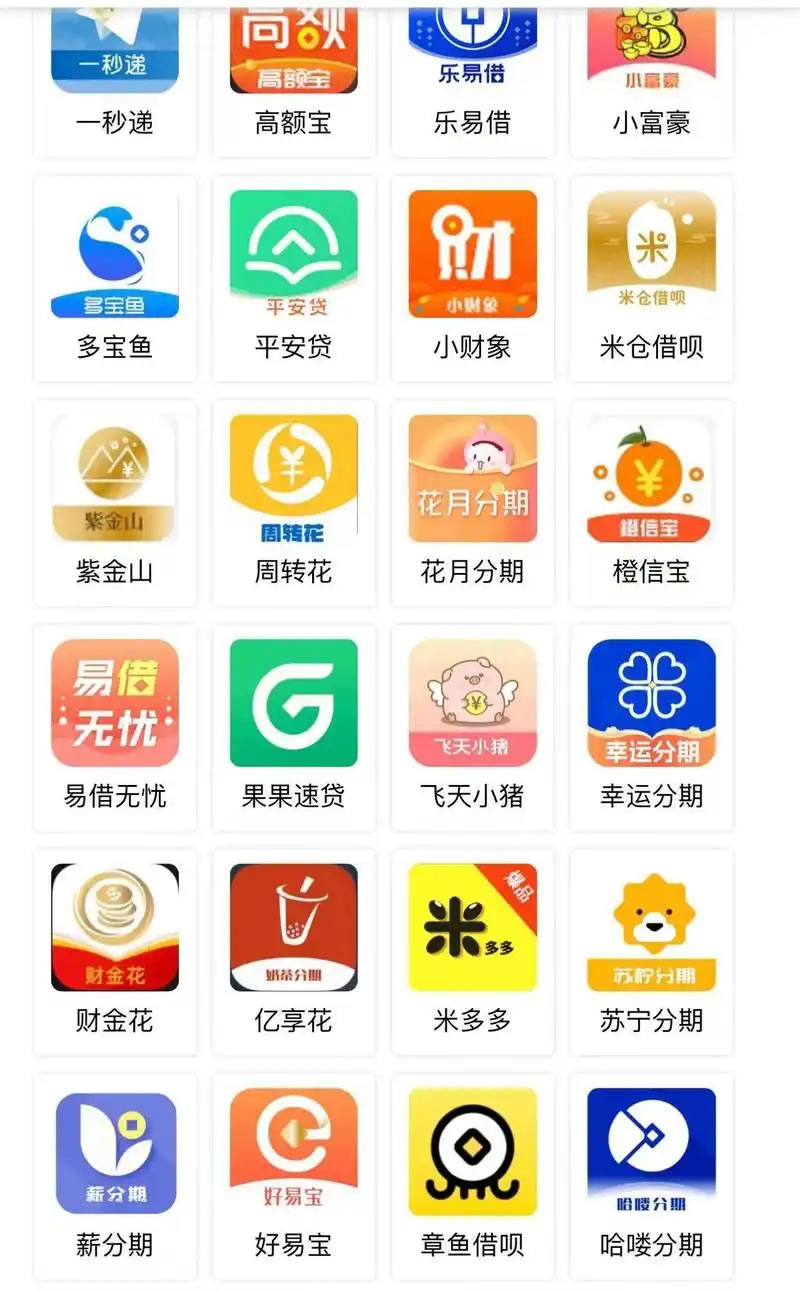
Task: Tap the 米多多 app card
Action: [x=473, y=928]
